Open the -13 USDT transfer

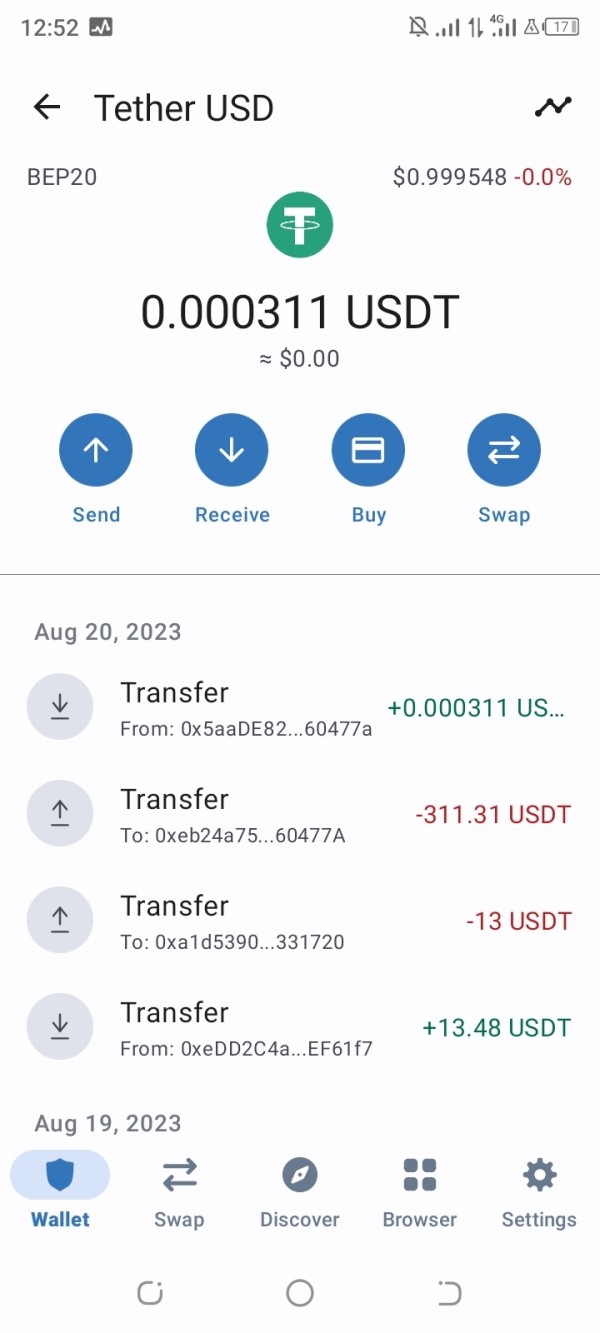(300, 921)
